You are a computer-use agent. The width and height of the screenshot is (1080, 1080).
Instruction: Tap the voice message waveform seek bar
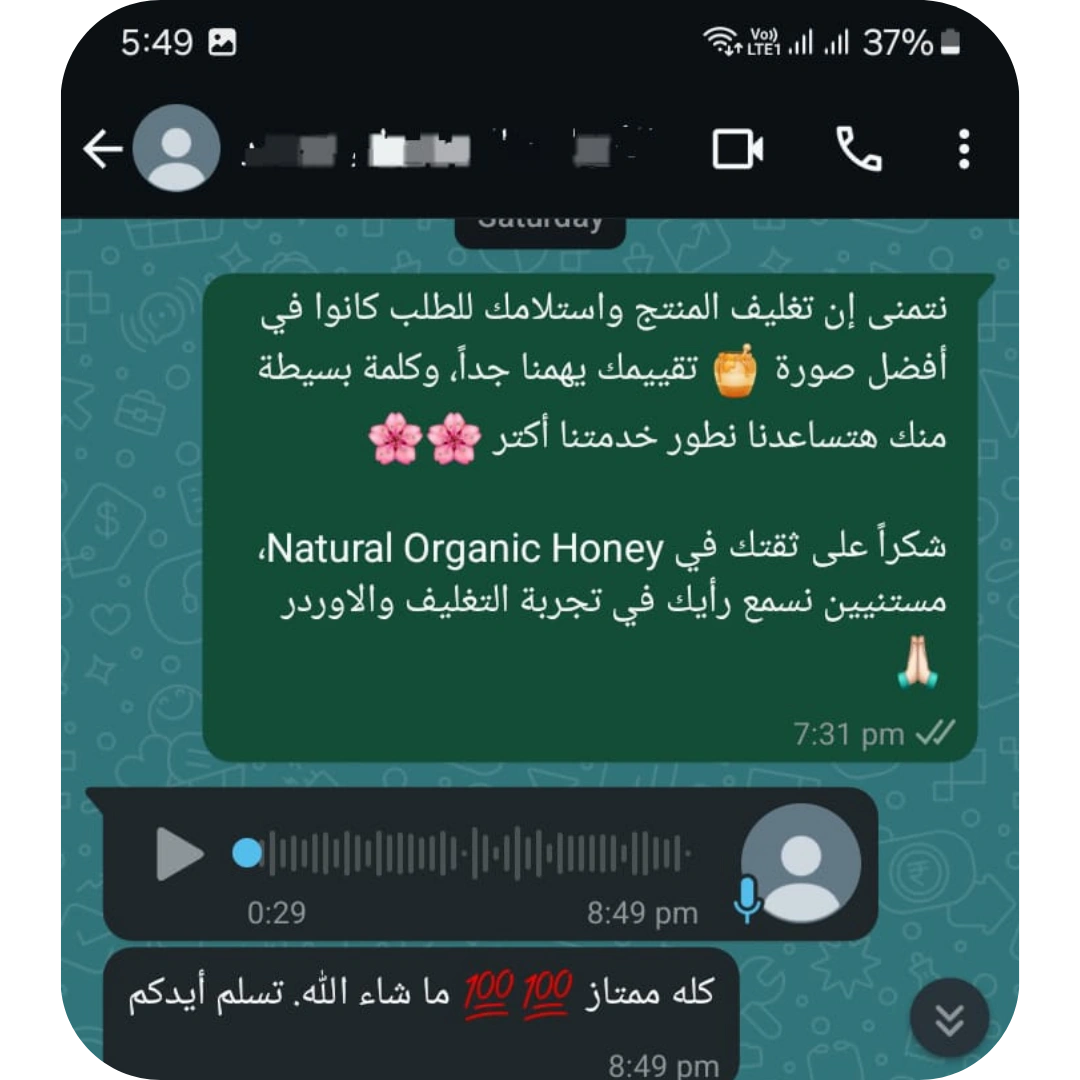[x=470, y=855]
